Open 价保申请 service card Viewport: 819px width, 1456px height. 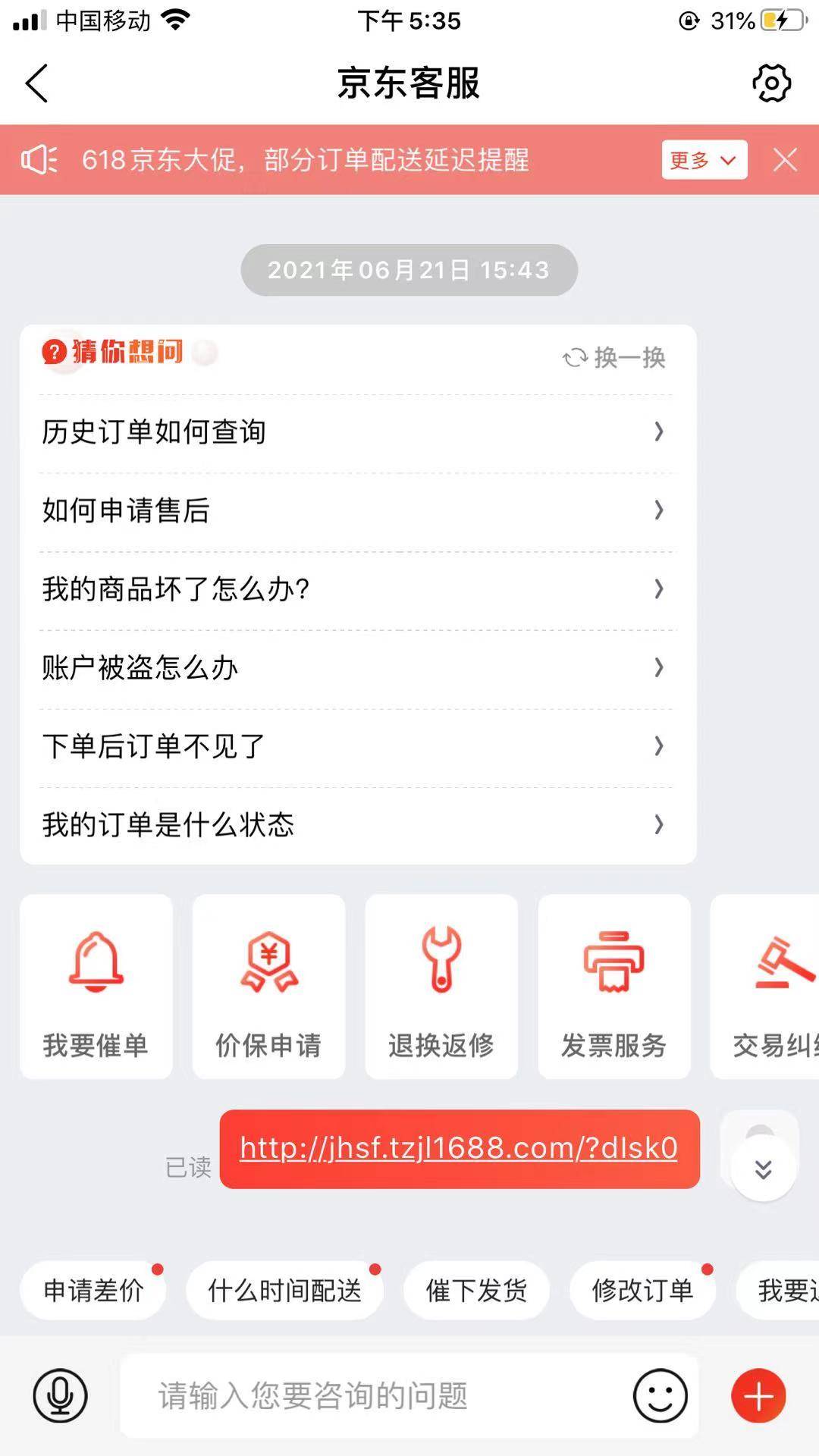pyautogui.click(x=268, y=986)
